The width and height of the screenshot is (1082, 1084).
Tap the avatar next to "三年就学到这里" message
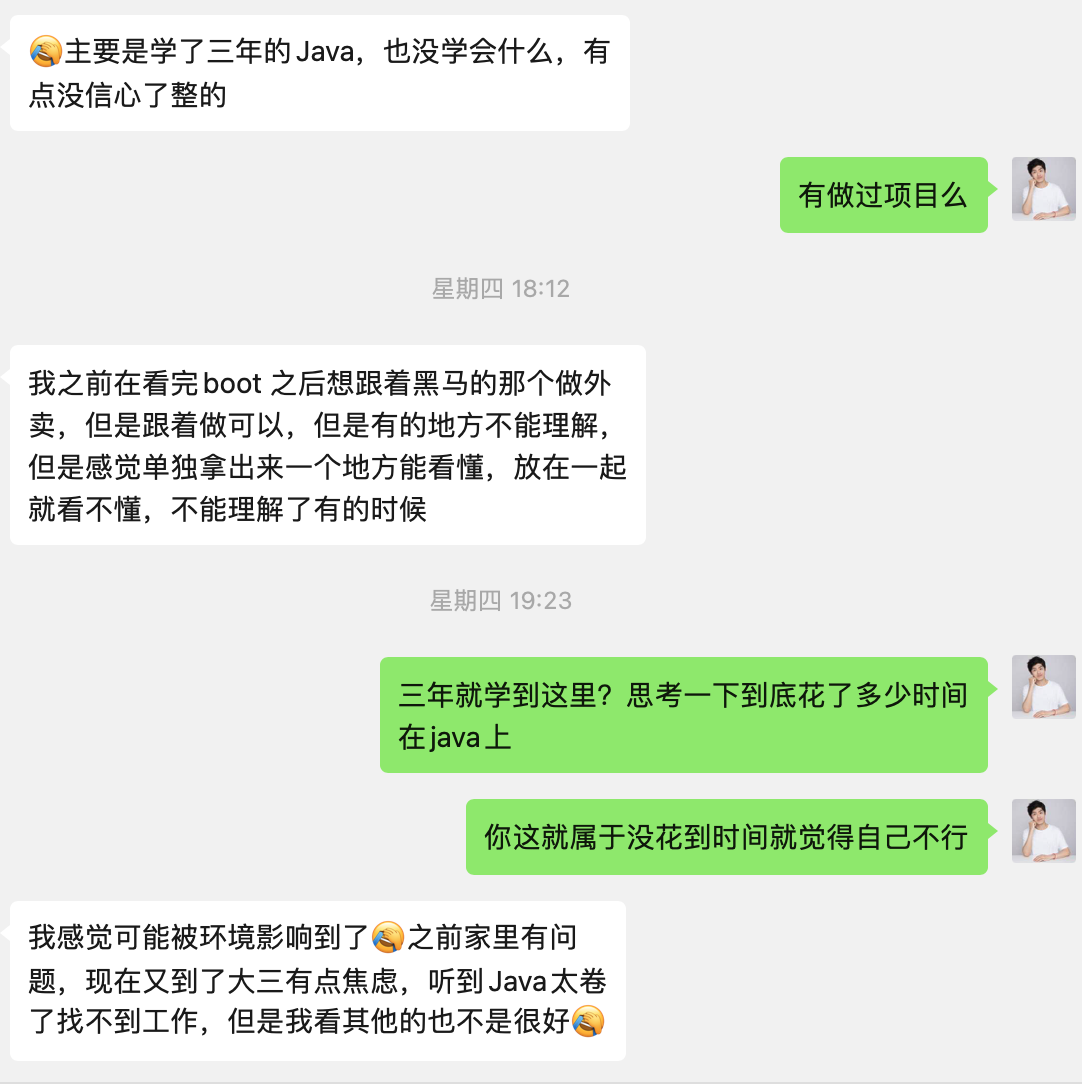click(x=1043, y=687)
